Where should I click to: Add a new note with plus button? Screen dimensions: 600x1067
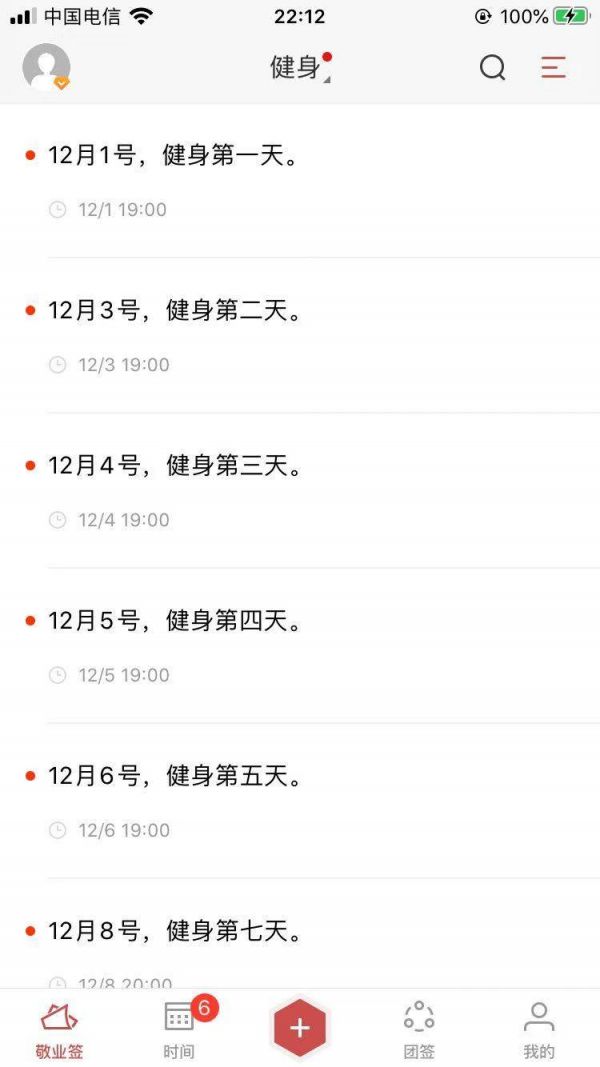coord(299,1028)
